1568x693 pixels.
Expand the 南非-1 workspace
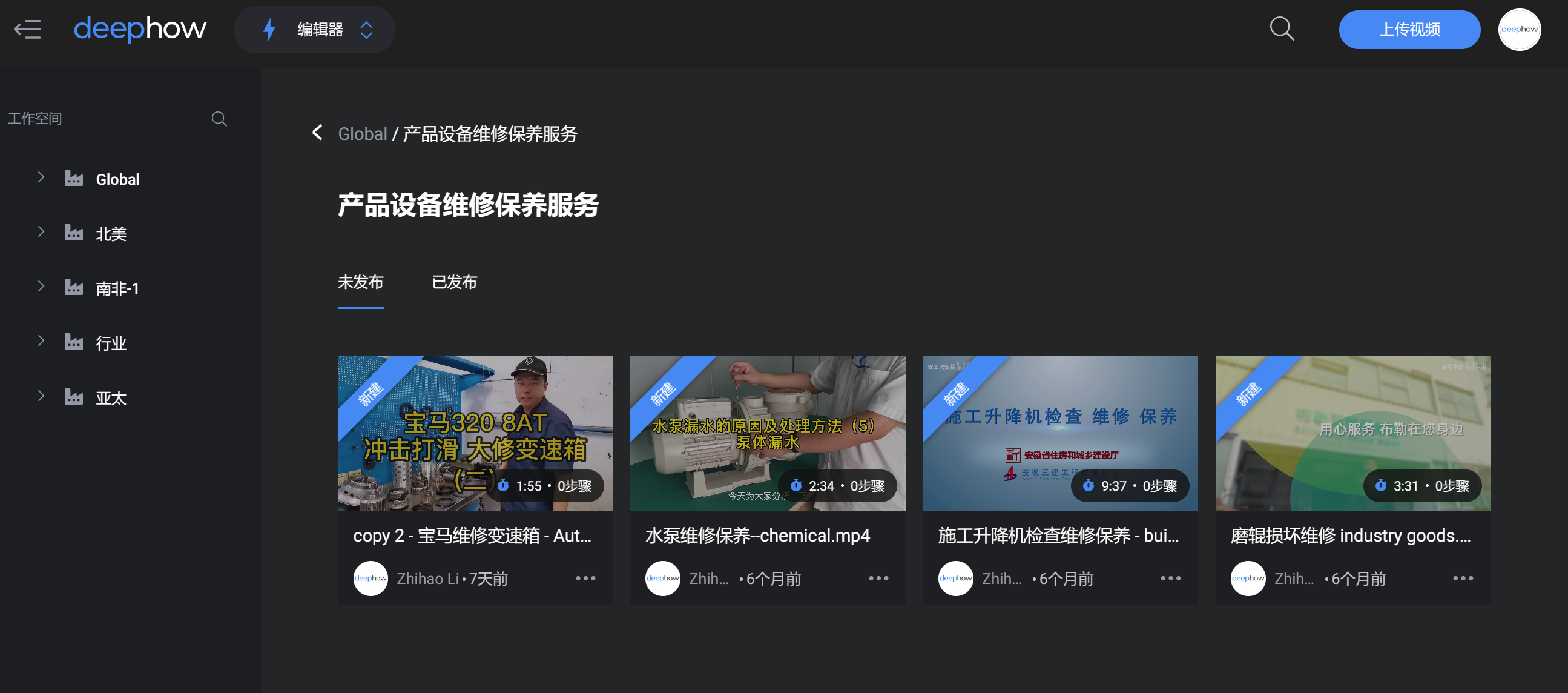coord(41,286)
